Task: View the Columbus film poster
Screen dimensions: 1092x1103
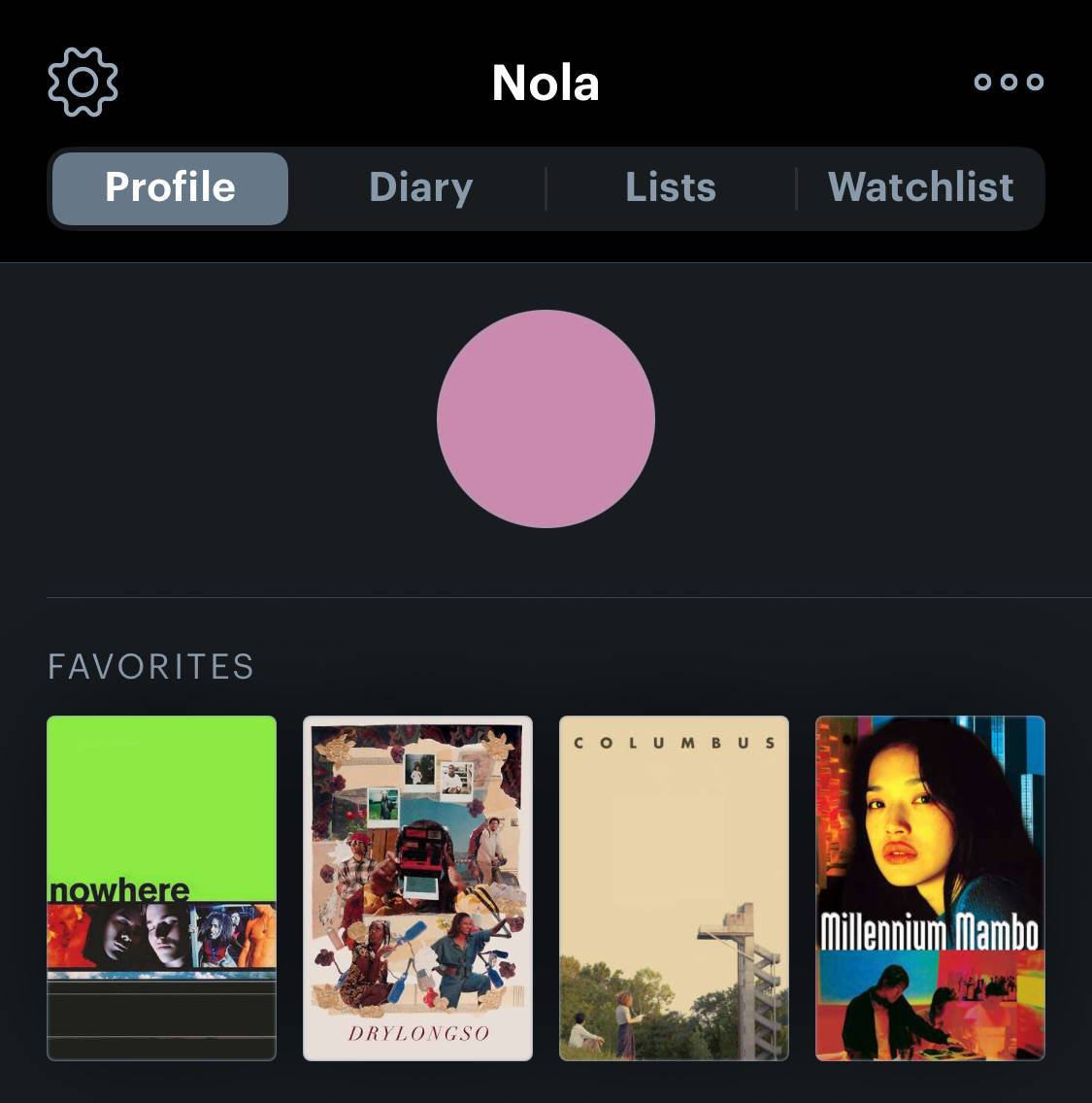Action: (x=674, y=887)
